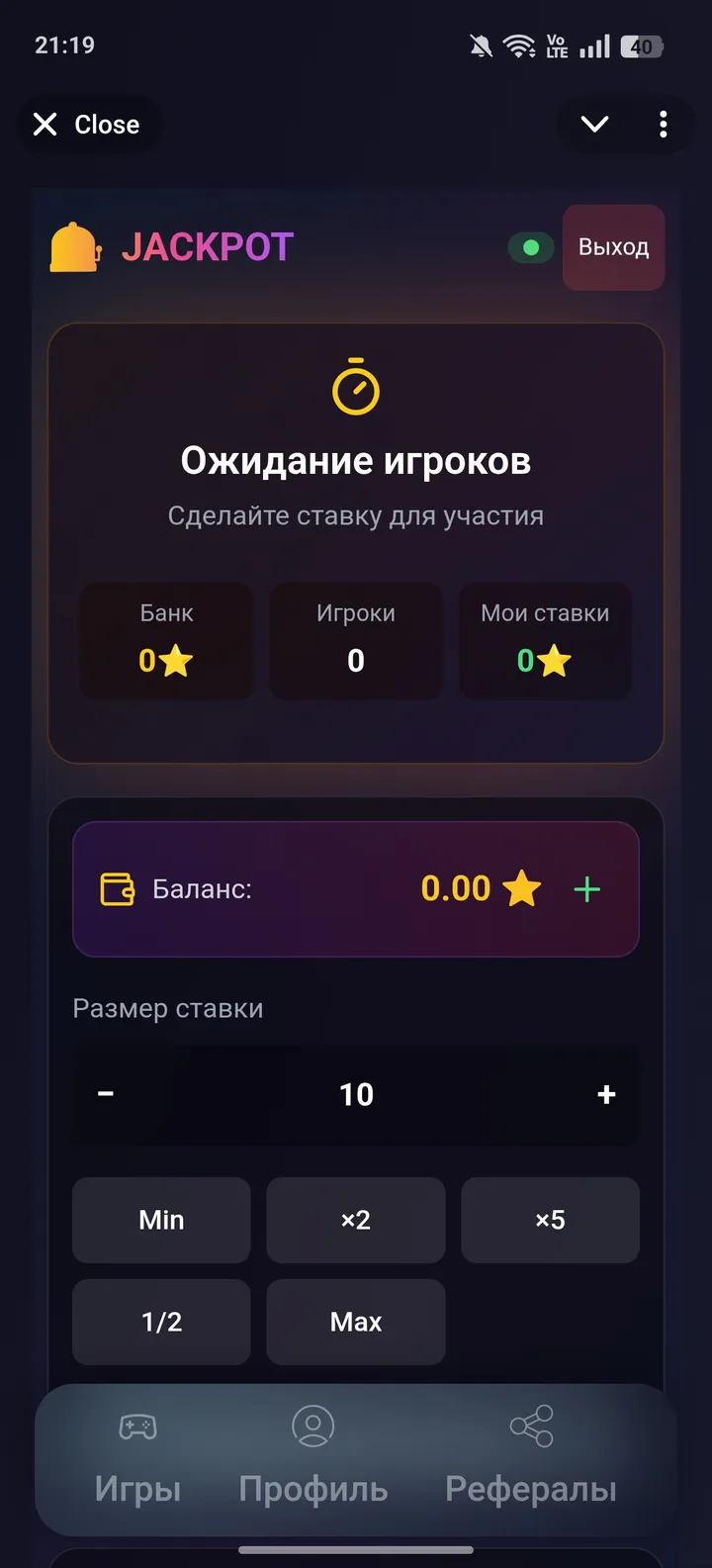Toggle the green switch near Выход
The height and width of the screenshot is (1568, 712).
tap(530, 248)
